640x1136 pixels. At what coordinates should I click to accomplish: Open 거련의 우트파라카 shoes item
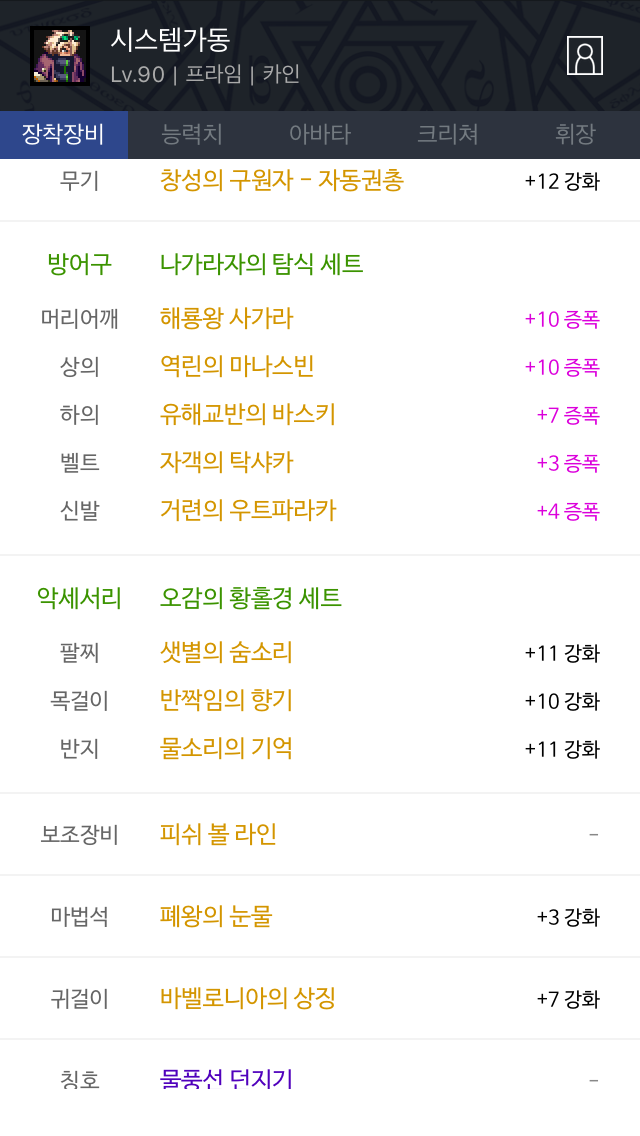(x=247, y=510)
